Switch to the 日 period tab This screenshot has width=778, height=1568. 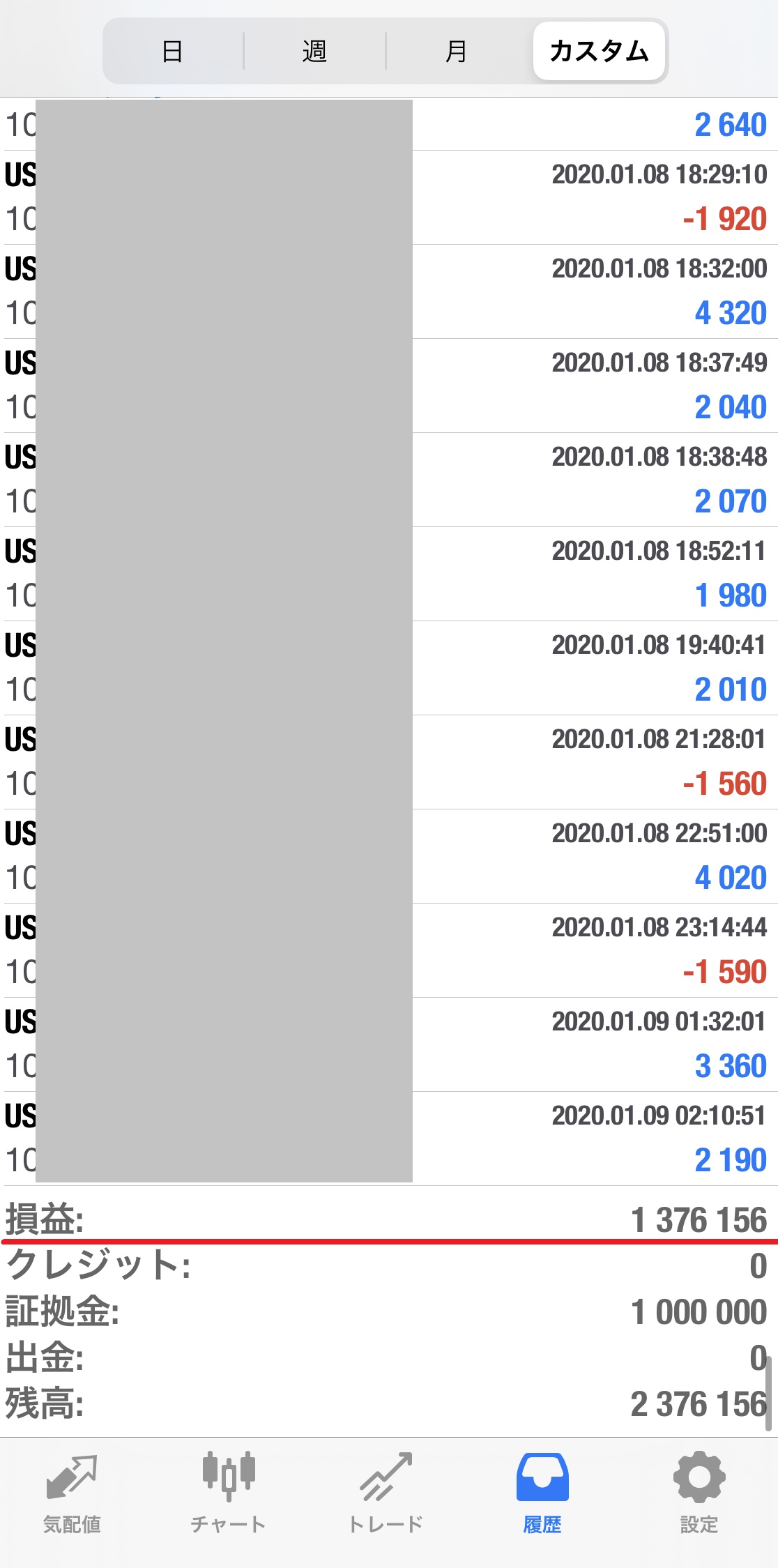click(173, 51)
